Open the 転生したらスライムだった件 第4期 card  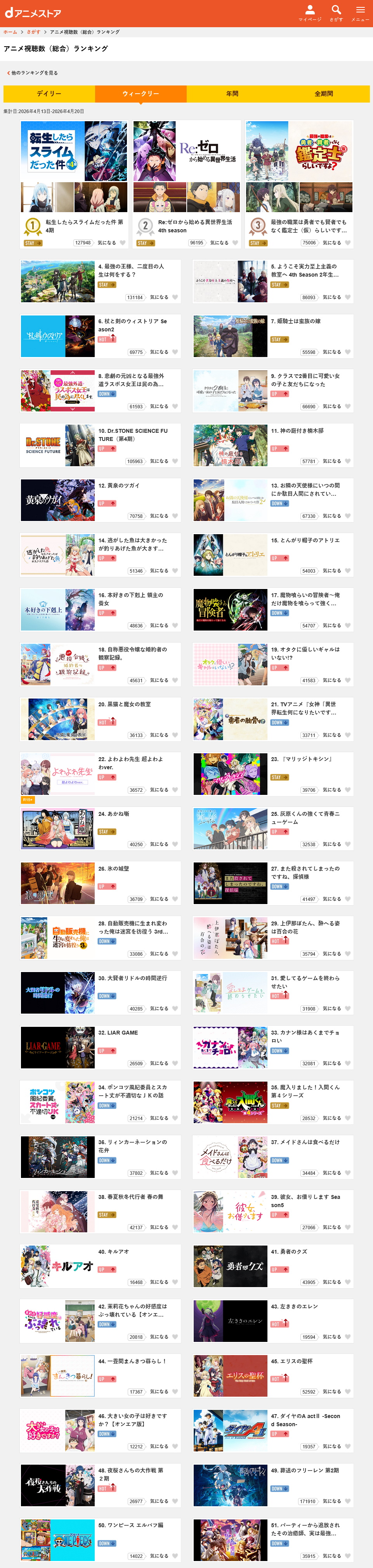74,183
